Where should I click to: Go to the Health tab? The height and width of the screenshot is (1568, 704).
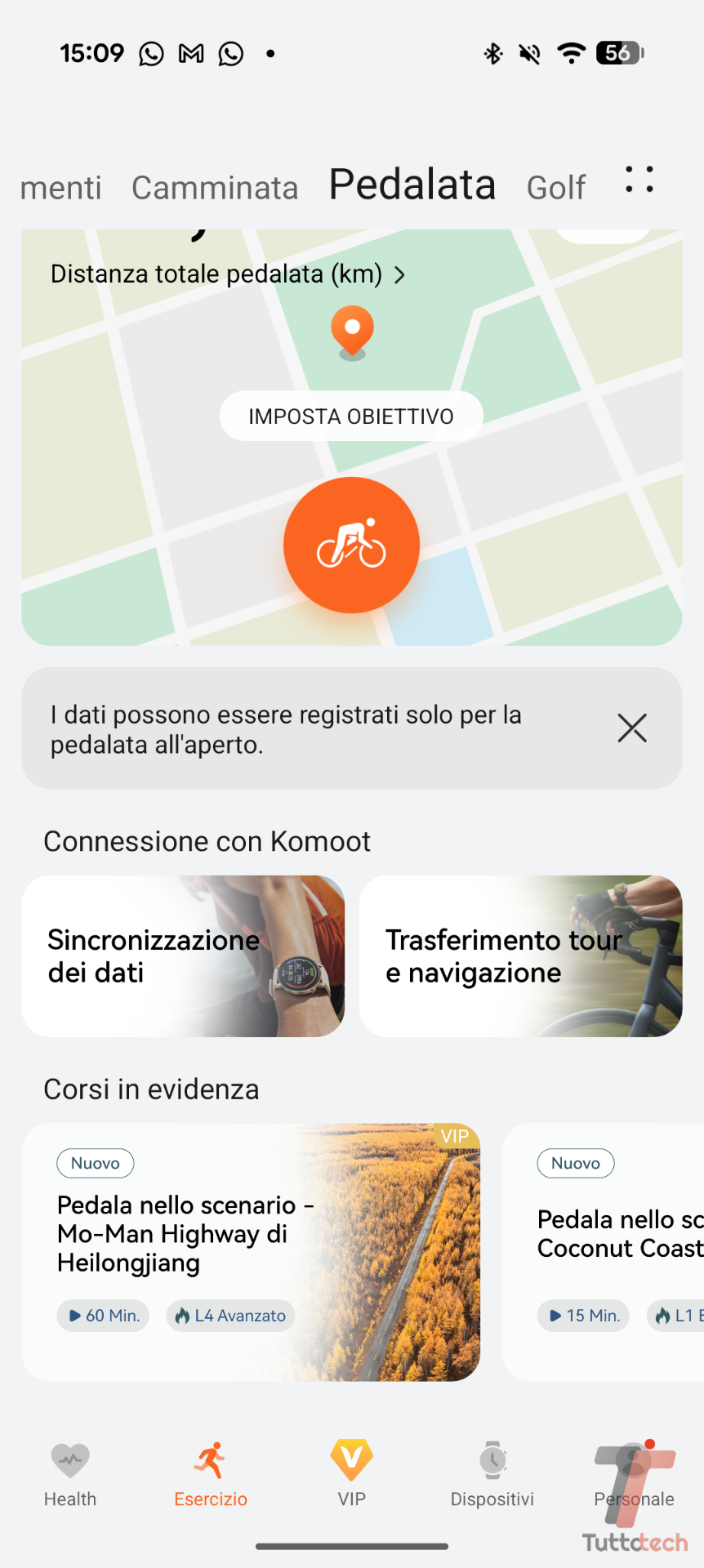70,1473
